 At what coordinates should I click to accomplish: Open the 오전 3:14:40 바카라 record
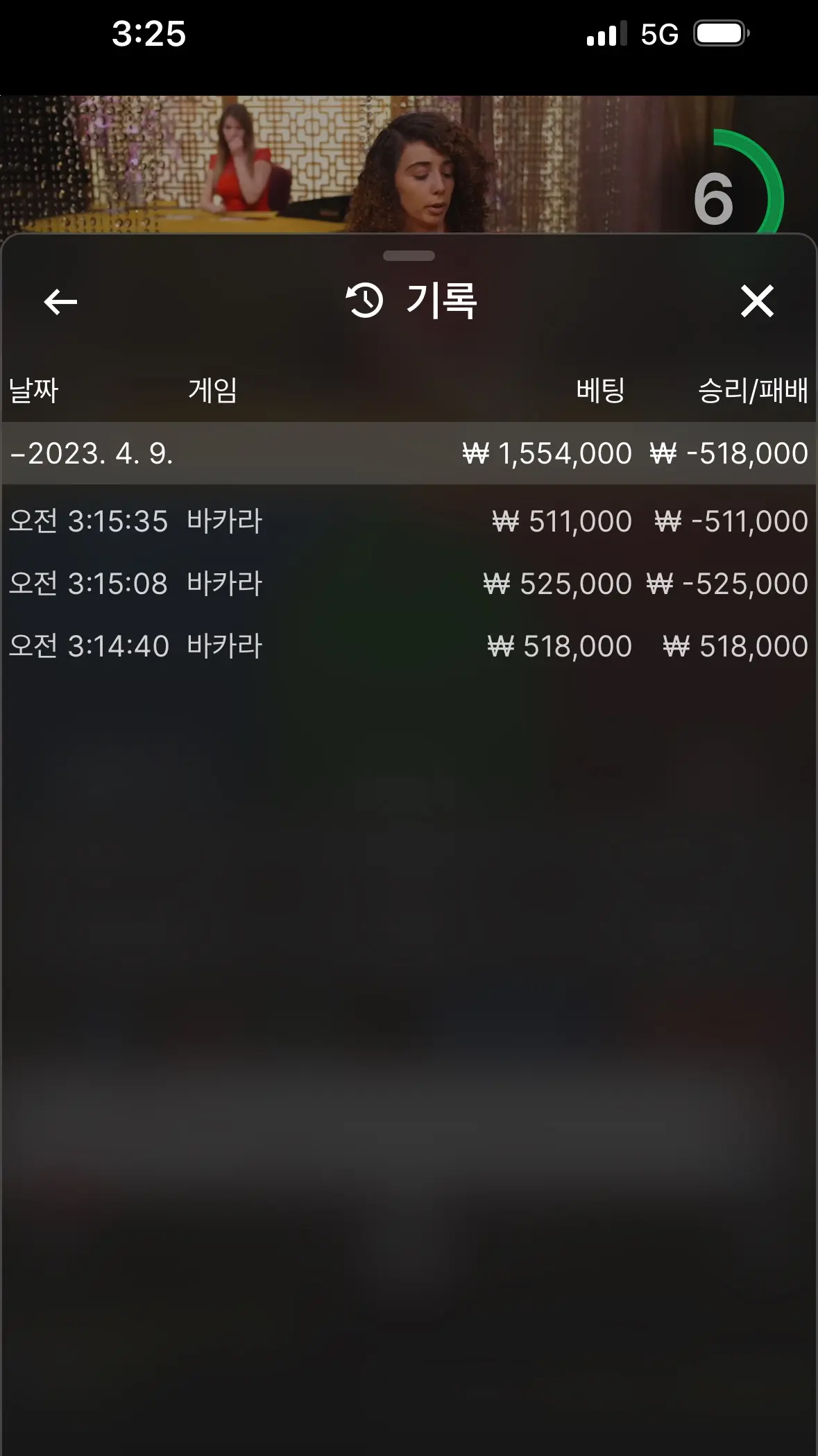[x=409, y=646]
